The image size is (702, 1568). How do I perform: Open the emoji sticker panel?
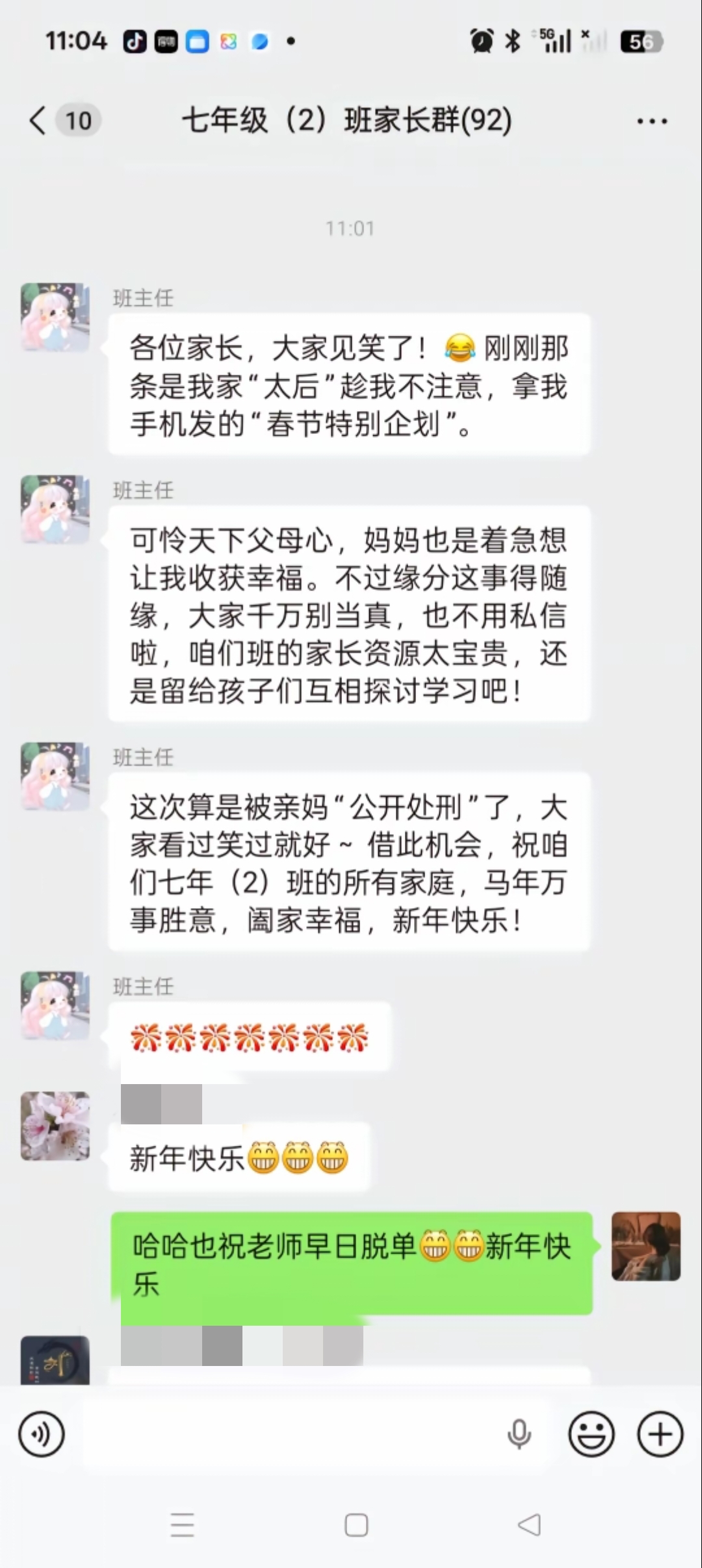pos(591,1434)
